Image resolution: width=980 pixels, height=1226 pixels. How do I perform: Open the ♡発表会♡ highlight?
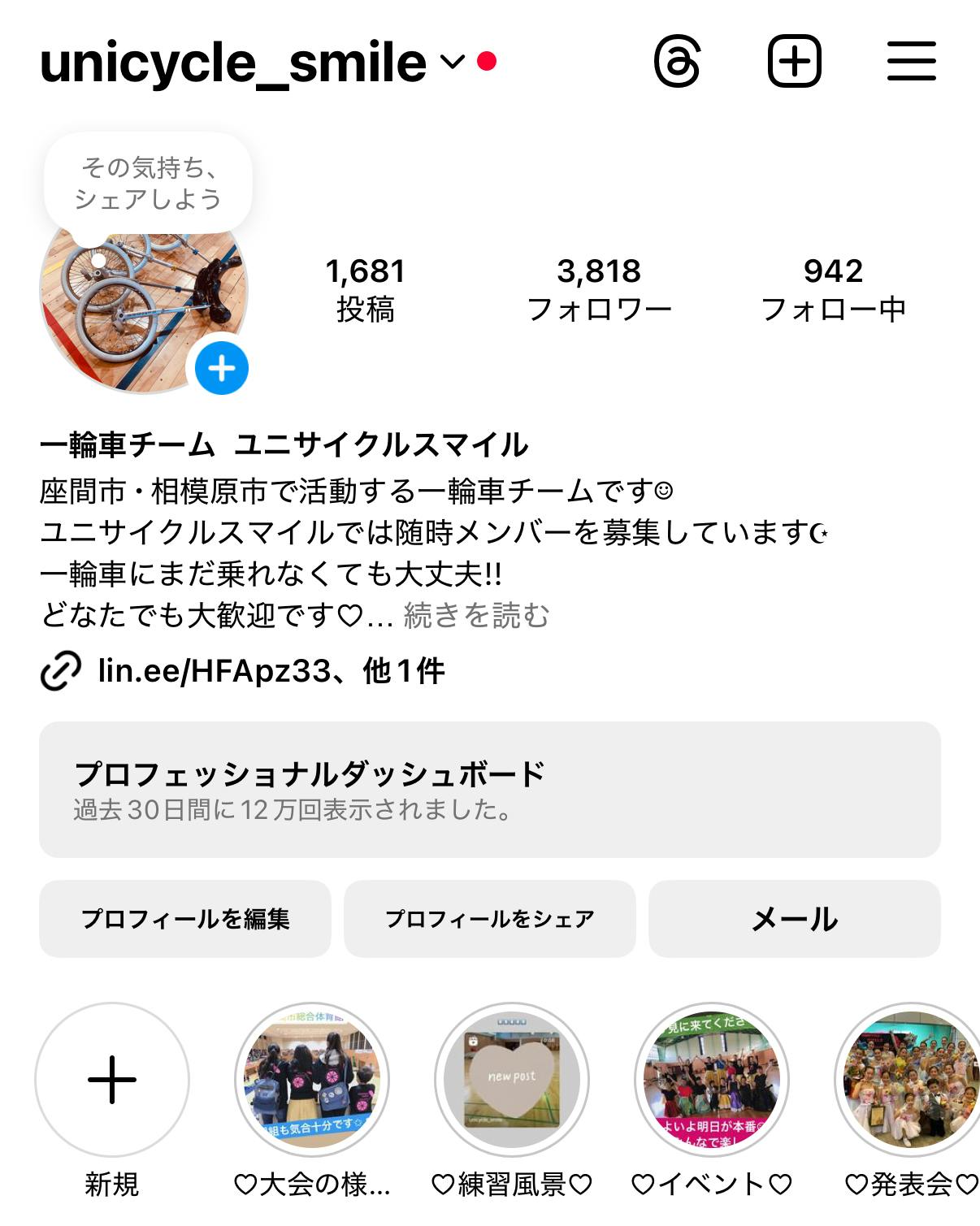coord(910,1080)
